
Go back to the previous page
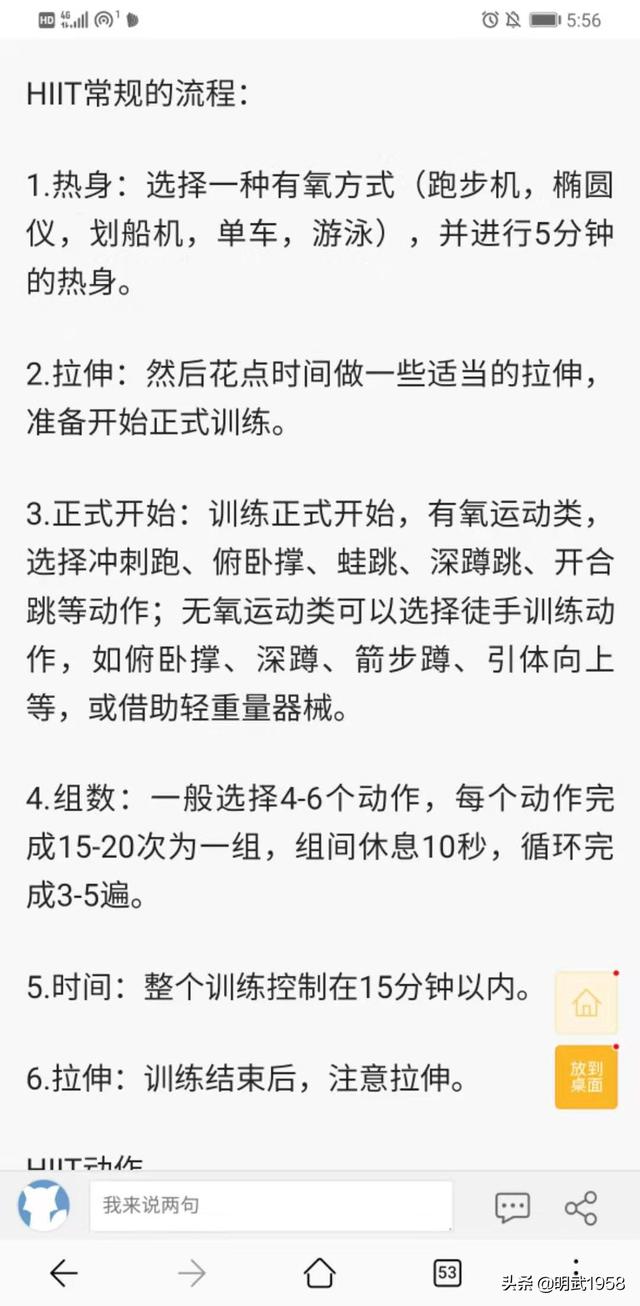[64, 1272]
